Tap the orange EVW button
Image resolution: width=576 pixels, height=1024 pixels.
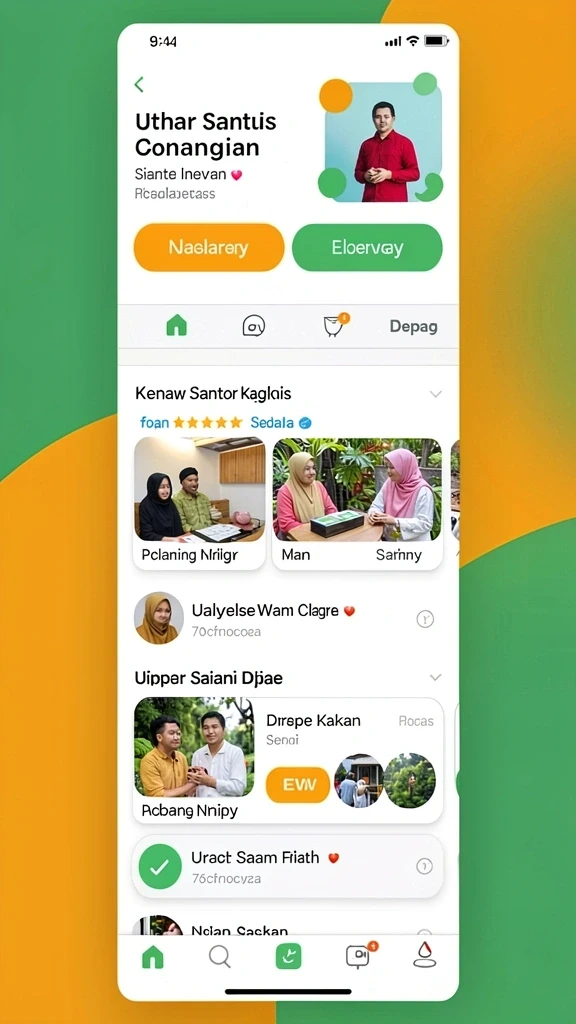point(298,784)
